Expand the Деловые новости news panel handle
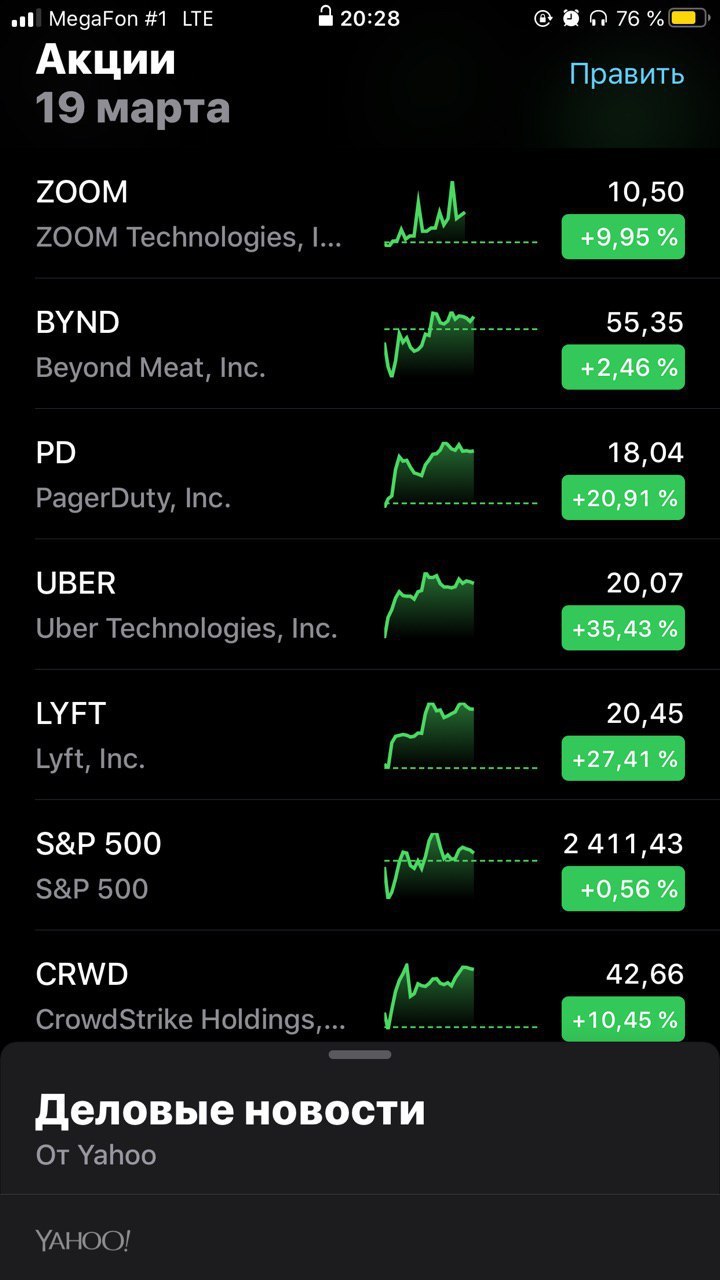720x1280 pixels. (360, 1054)
